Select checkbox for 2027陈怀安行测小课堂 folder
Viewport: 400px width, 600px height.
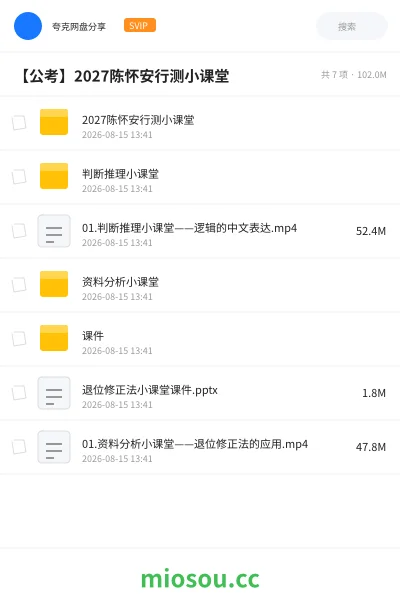click(19, 123)
